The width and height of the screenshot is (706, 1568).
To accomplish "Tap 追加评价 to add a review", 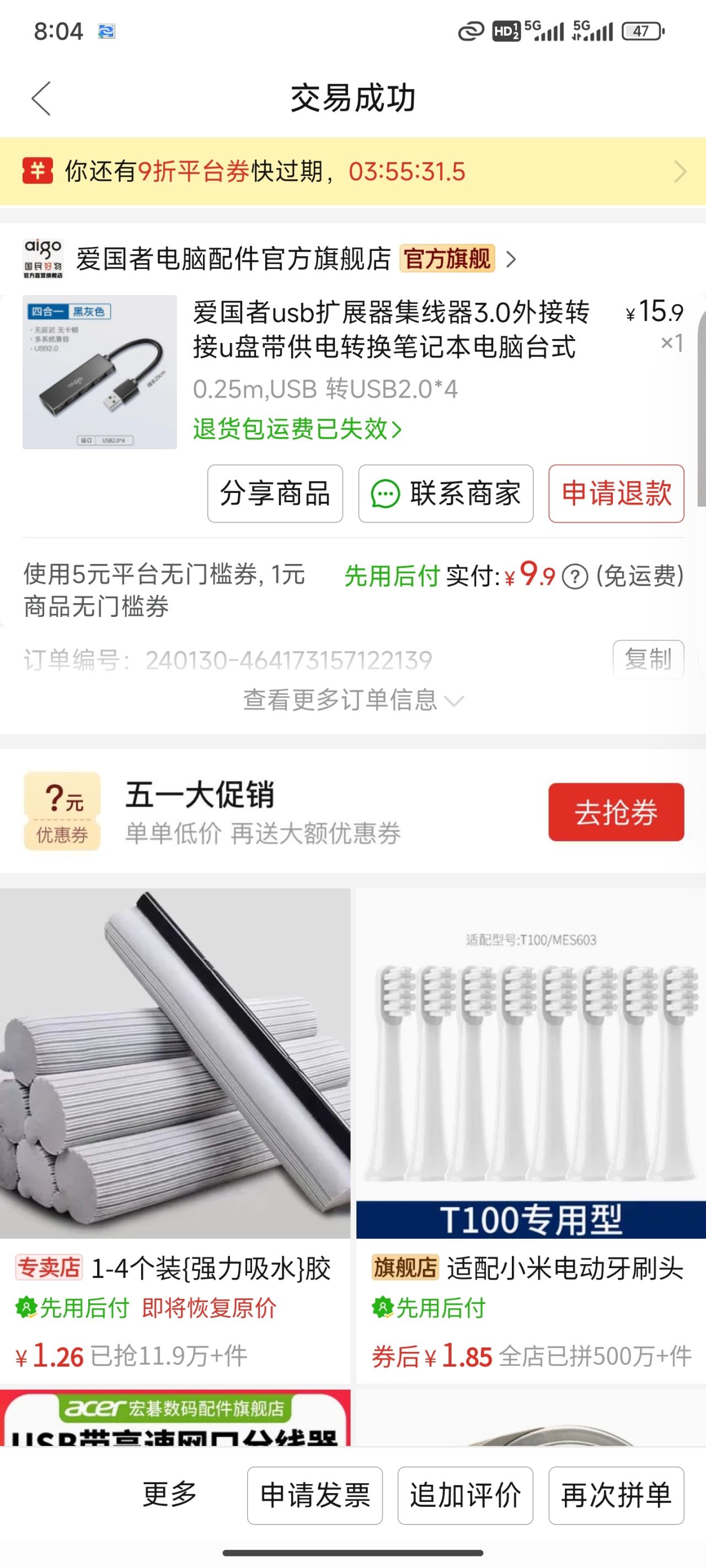I will [466, 1496].
